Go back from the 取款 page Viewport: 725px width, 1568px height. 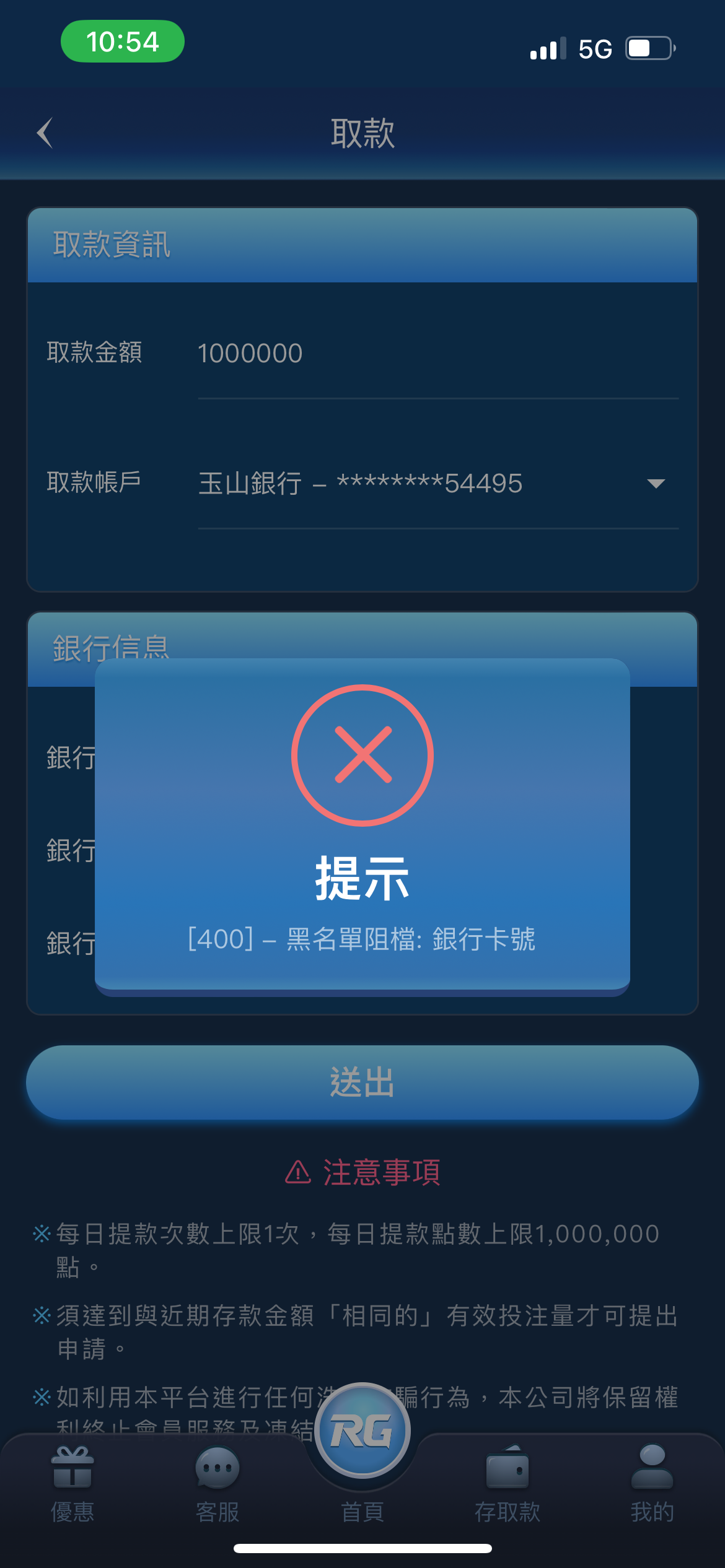point(45,133)
